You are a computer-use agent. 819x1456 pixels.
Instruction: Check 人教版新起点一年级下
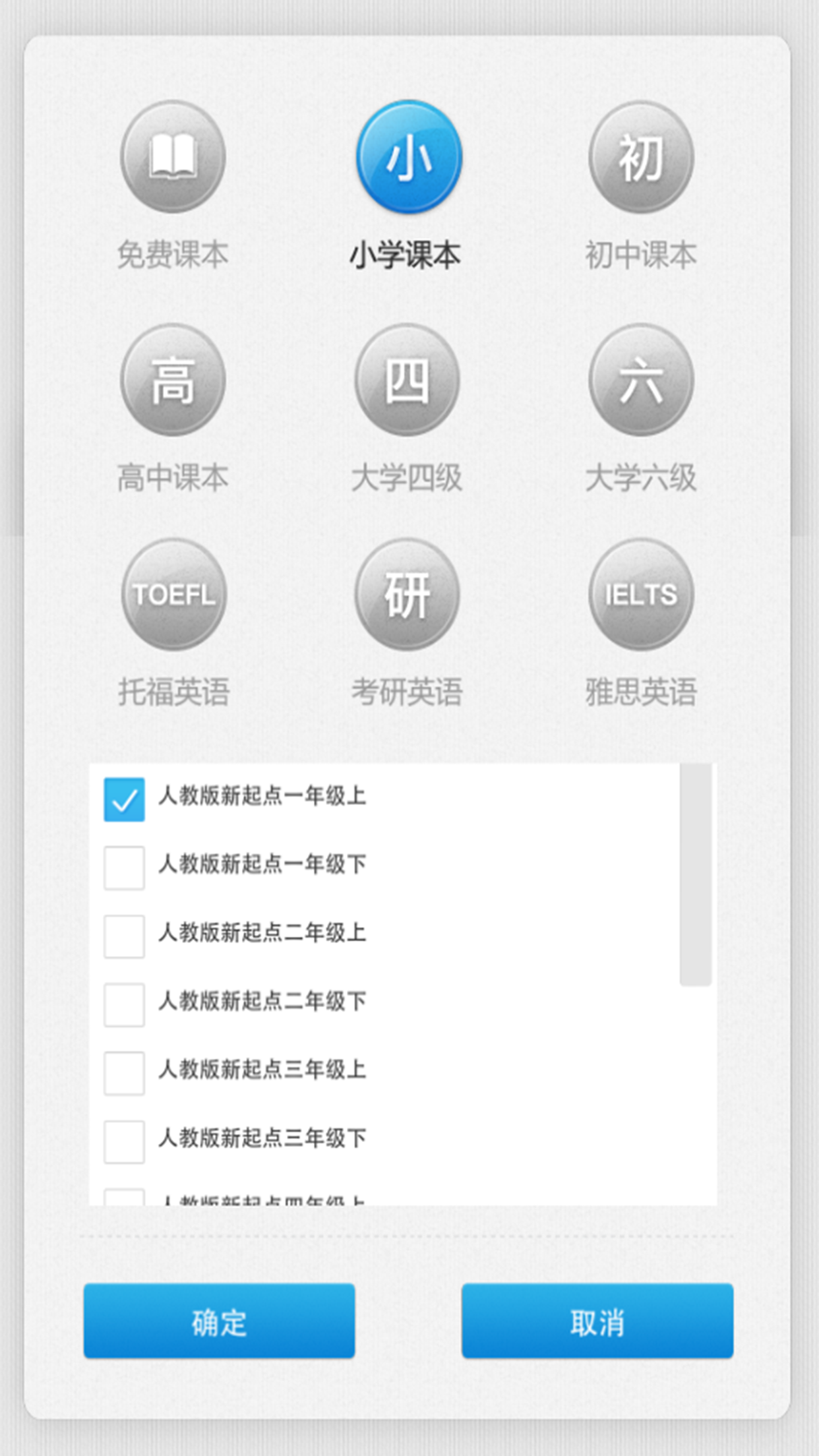pos(124,868)
